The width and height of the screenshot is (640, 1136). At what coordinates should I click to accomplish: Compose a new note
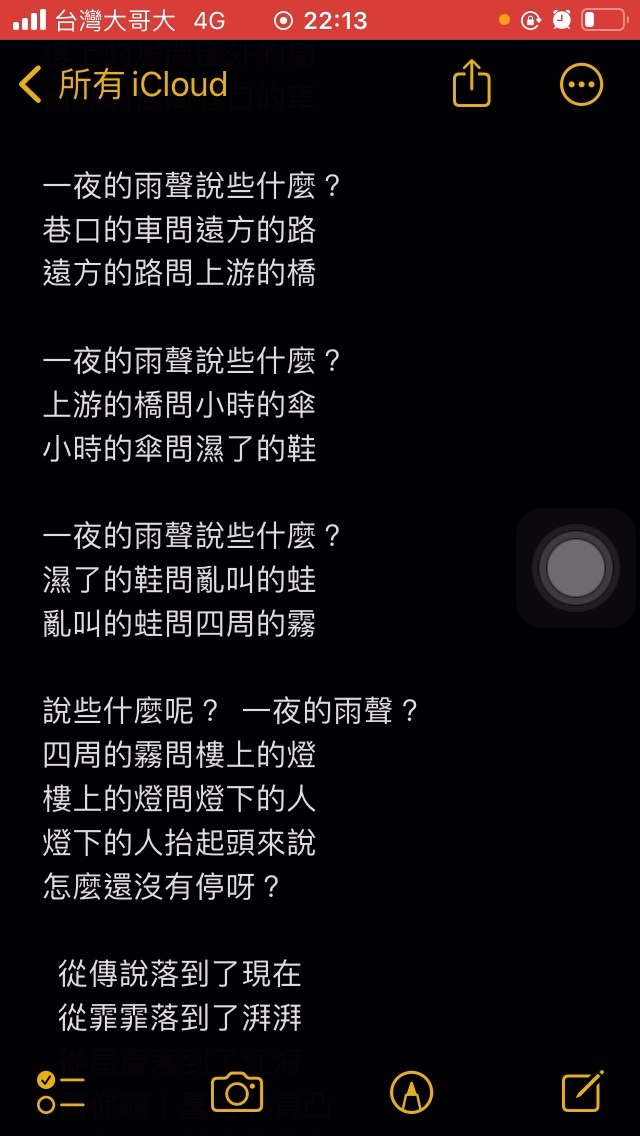[x=583, y=1090]
